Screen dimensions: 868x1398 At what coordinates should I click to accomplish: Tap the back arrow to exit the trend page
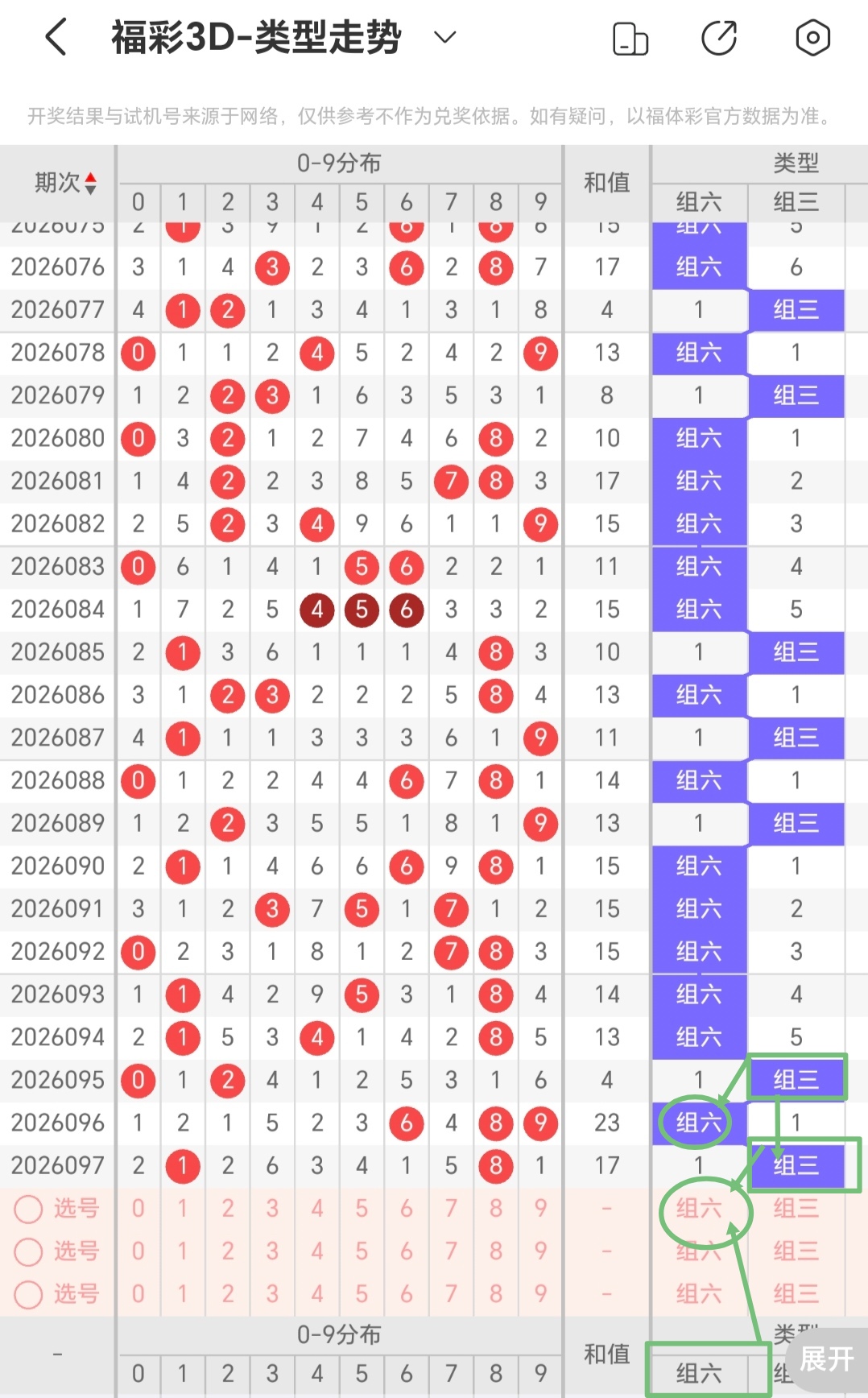tap(54, 36)
